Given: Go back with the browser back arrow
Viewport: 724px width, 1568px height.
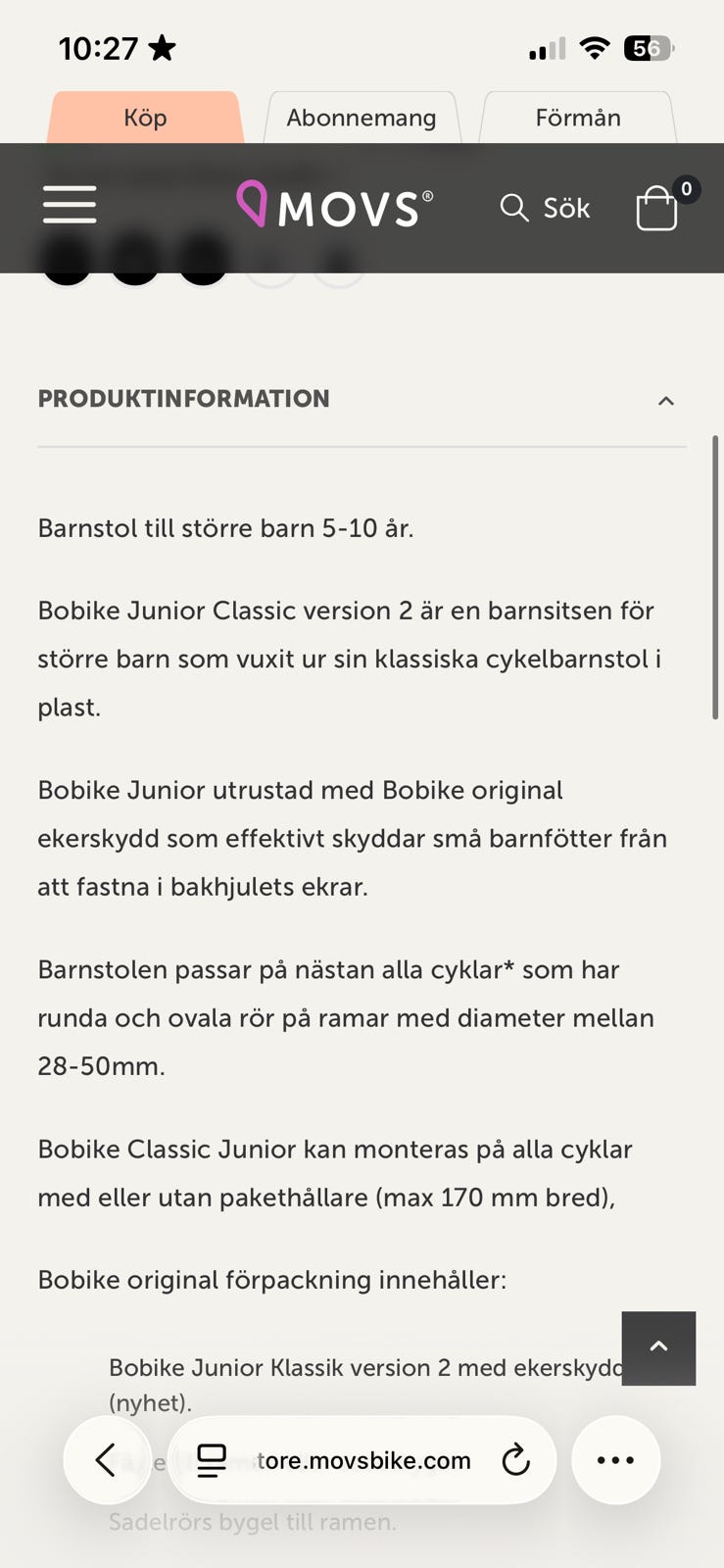Looking at the screenshot, I should pos(107,1460).
